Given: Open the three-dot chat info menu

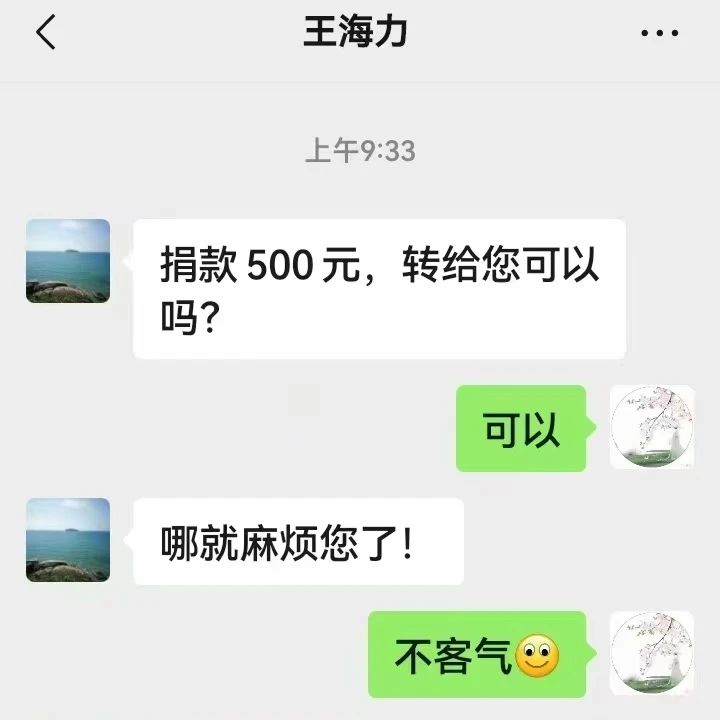Looking at the screenshot, I should (x=659, y=34).
